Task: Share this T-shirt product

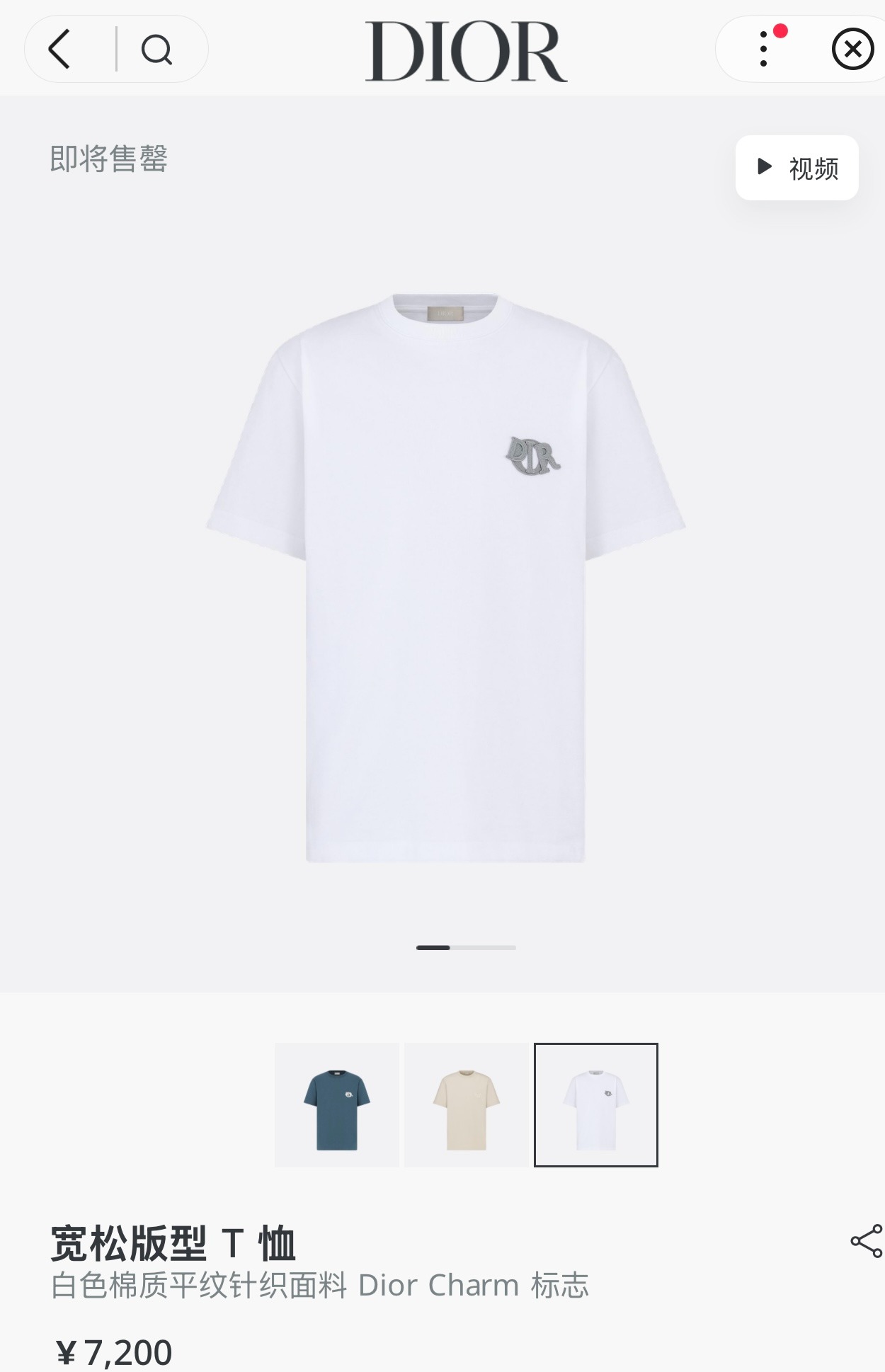Action: [866, 1241]
